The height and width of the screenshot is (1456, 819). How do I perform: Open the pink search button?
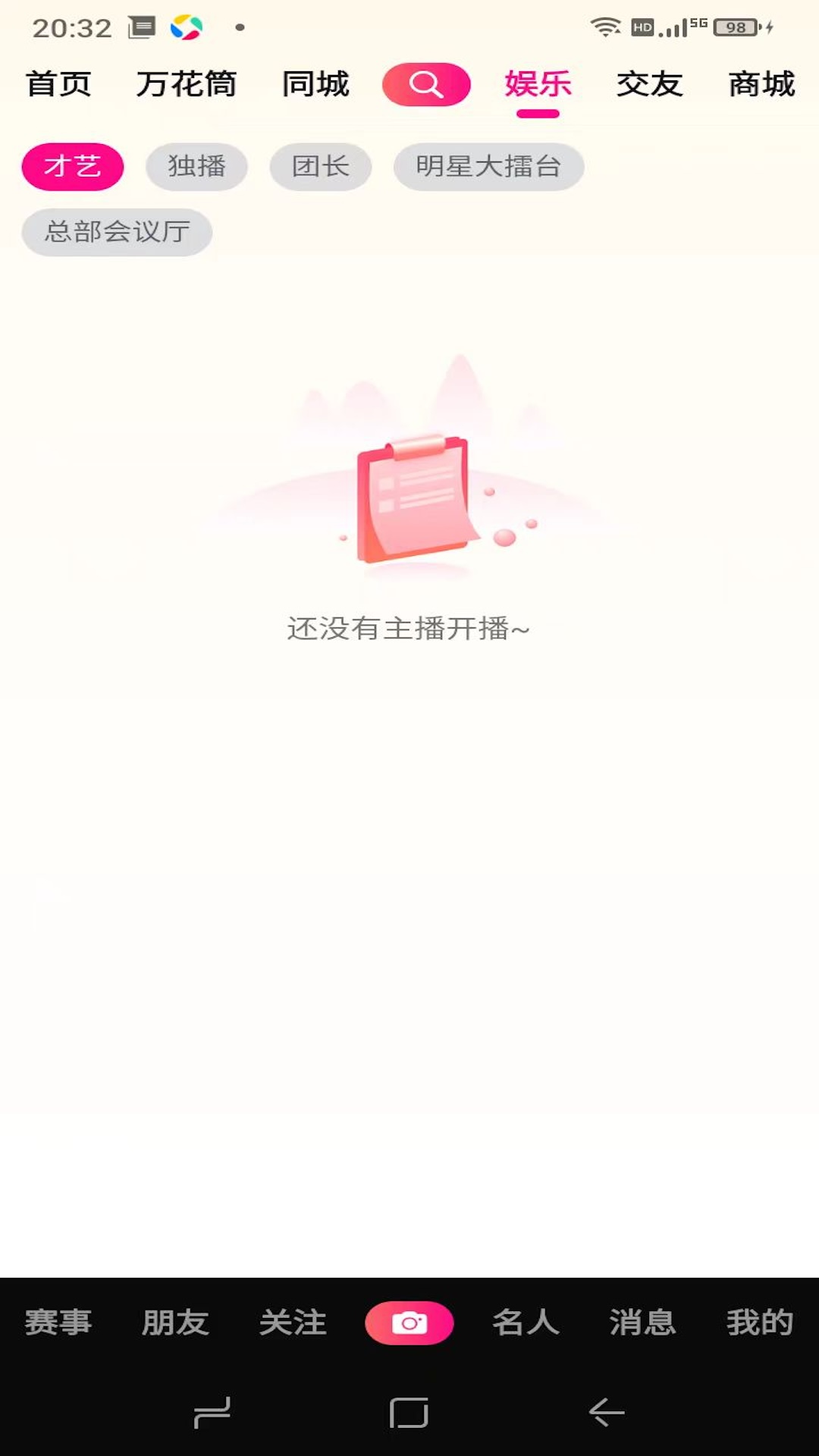pos(426,84)
